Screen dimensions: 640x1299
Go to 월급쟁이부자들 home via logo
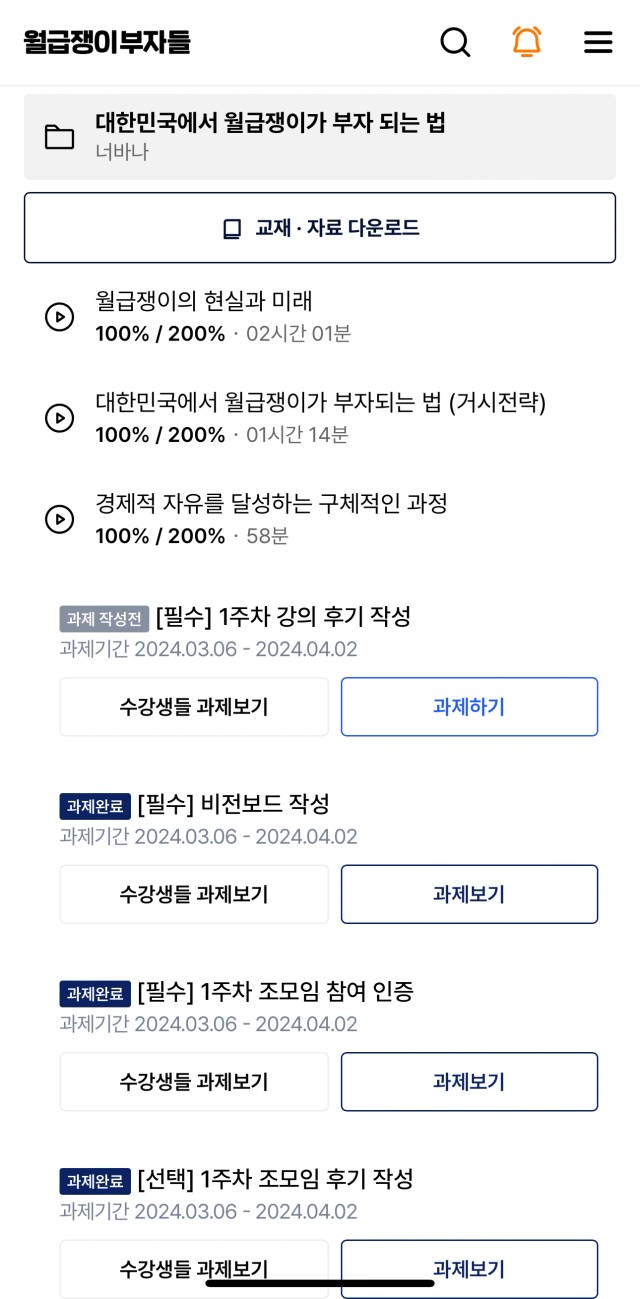pyautogui.click(x=106, y=42)
